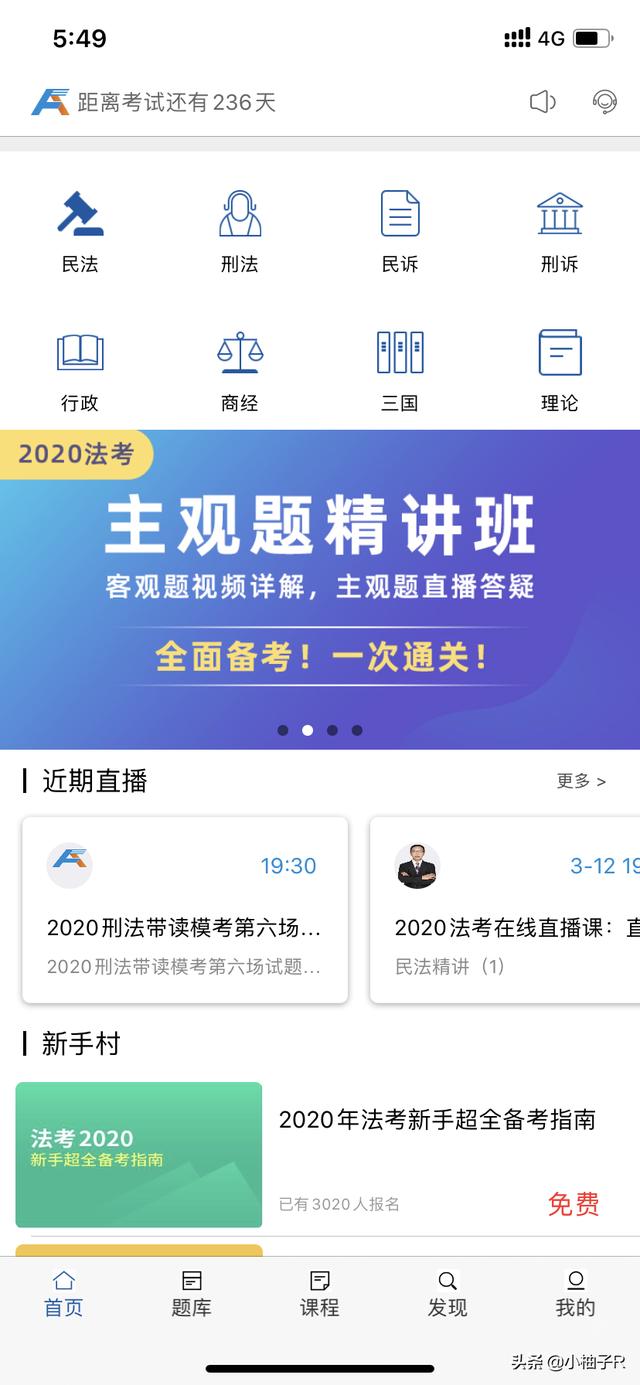
Task: Open the 民法 subject
Action: 80,231
